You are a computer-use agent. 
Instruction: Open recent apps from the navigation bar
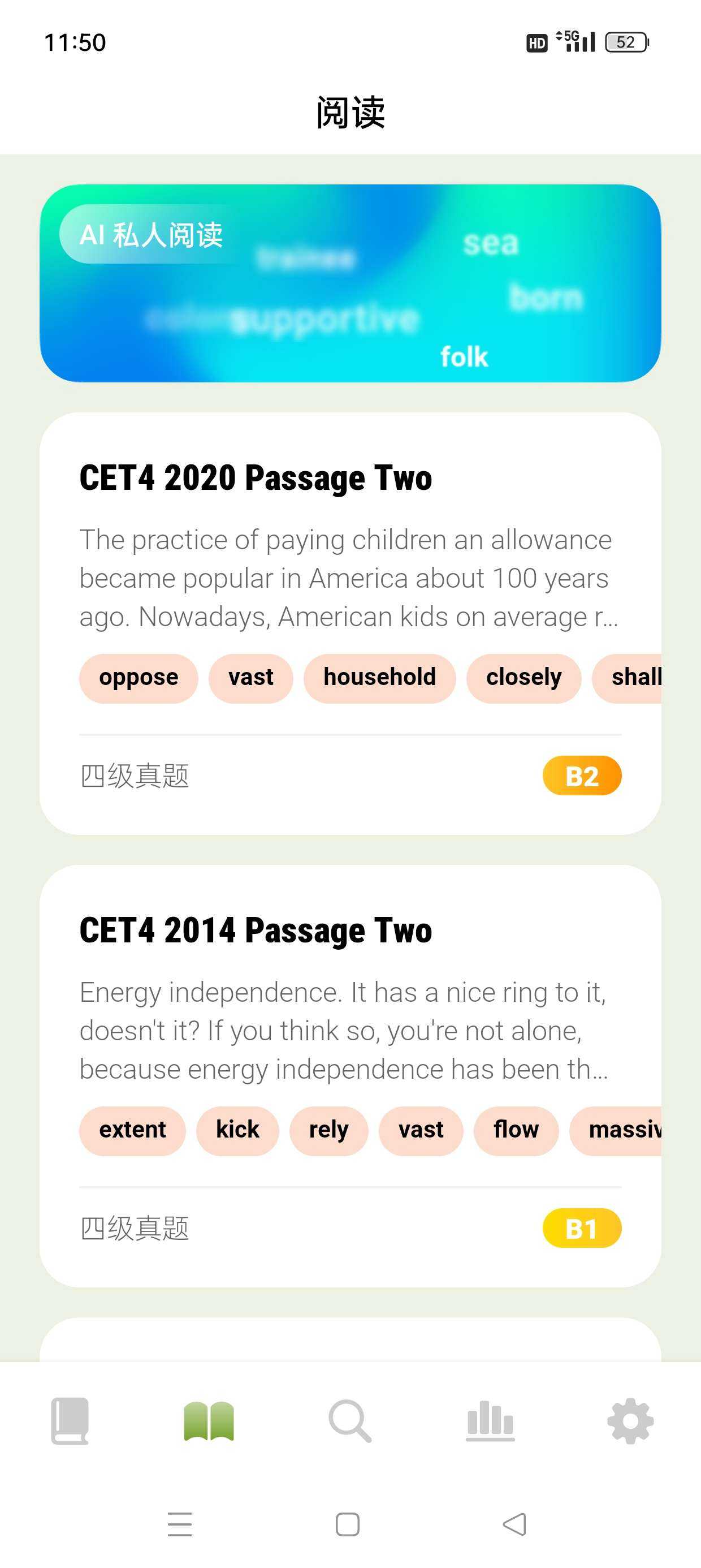coord(180,1524)
